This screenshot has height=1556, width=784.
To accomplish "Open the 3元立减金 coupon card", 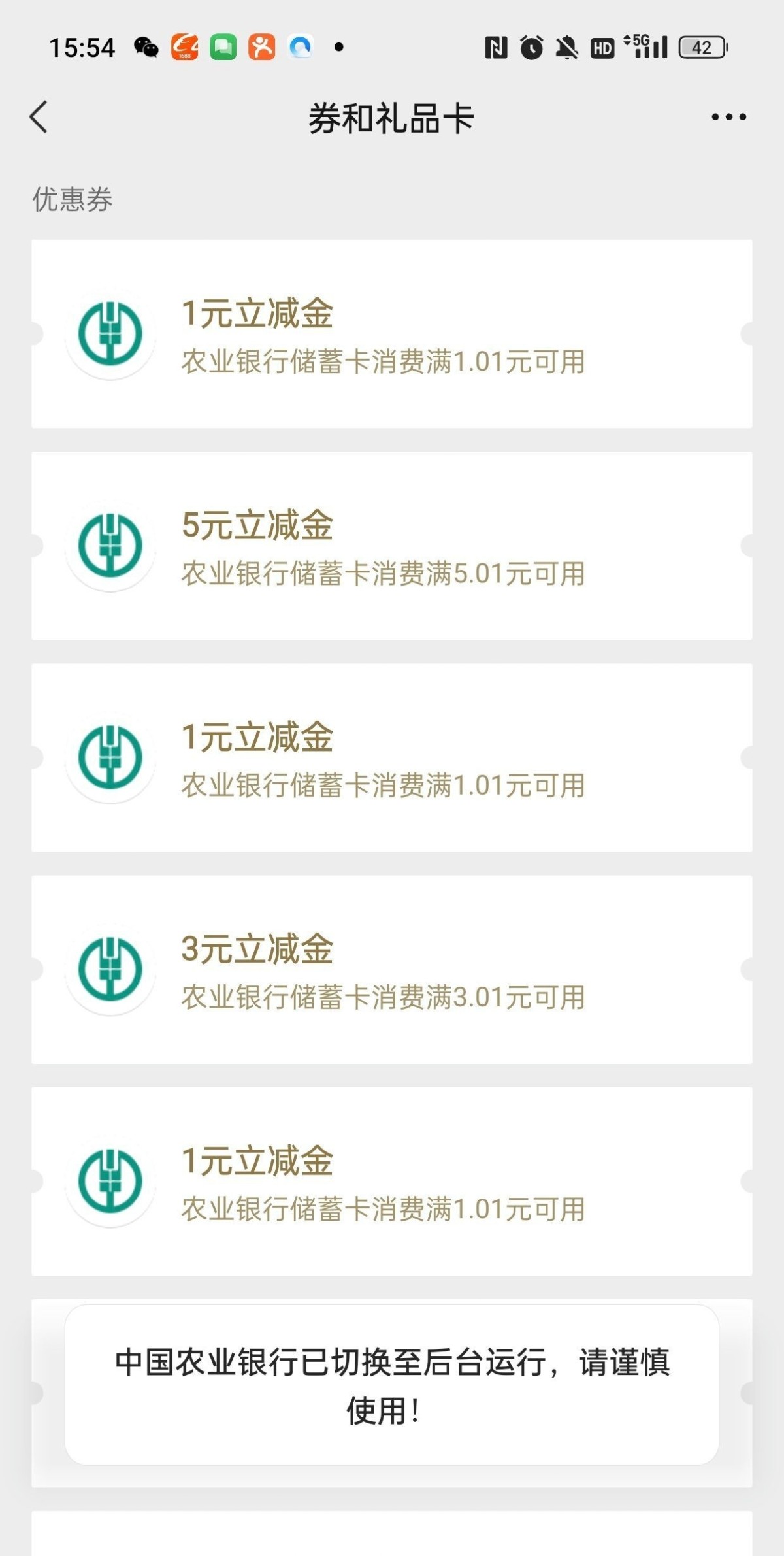I will 392,969.
